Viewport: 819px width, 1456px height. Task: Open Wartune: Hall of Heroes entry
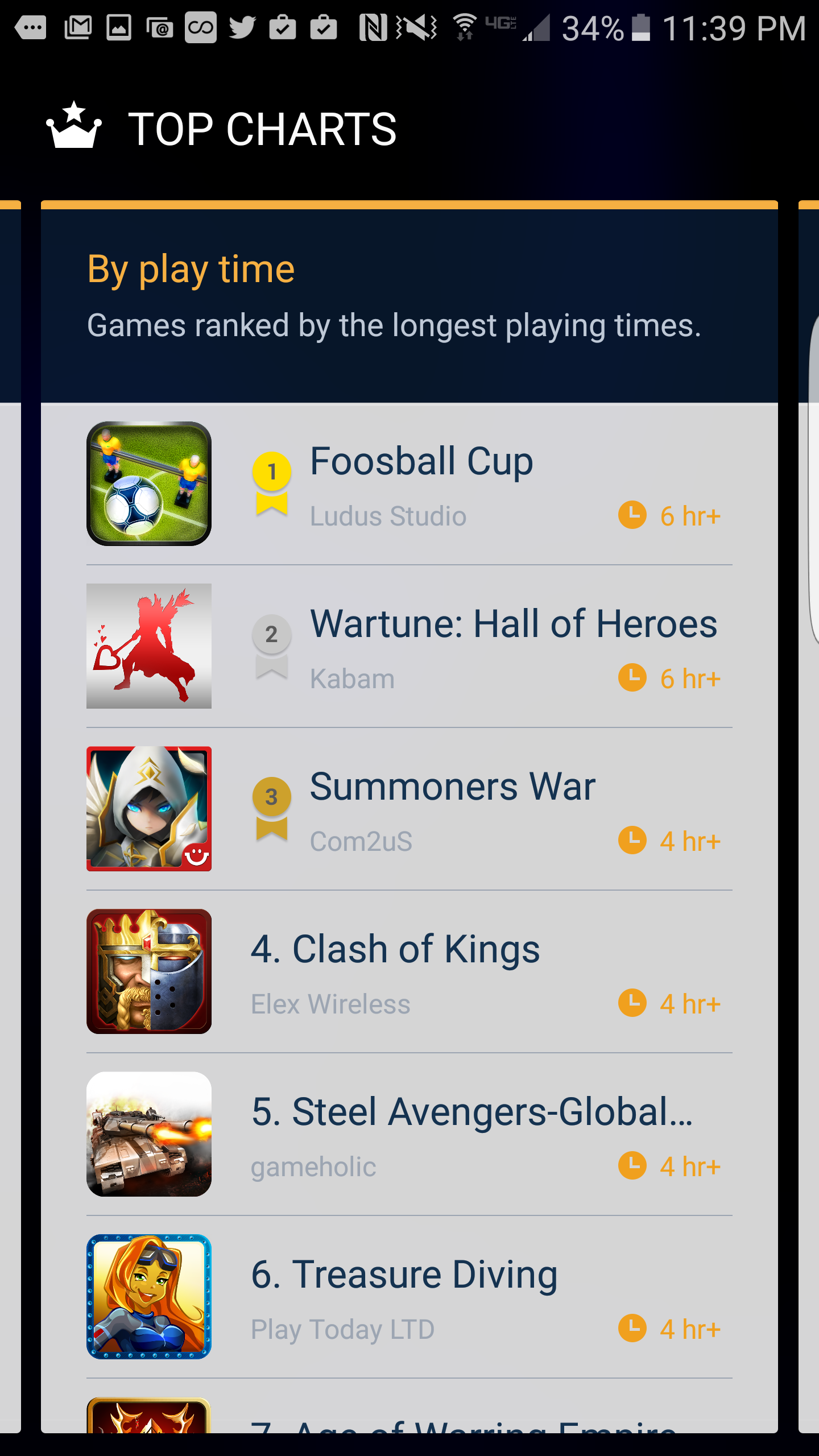(409, 647)
